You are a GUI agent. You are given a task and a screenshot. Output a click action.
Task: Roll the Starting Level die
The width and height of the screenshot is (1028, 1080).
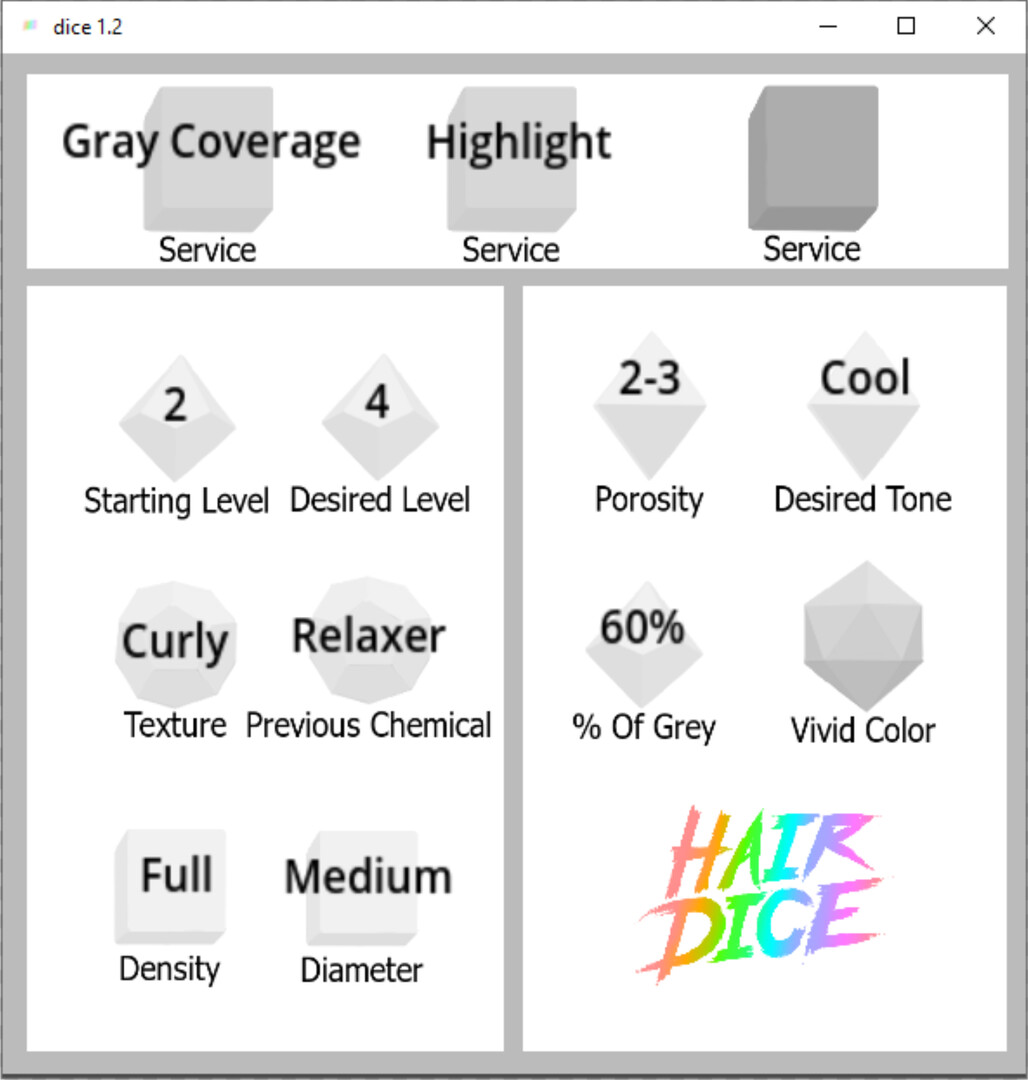[177, 417]
